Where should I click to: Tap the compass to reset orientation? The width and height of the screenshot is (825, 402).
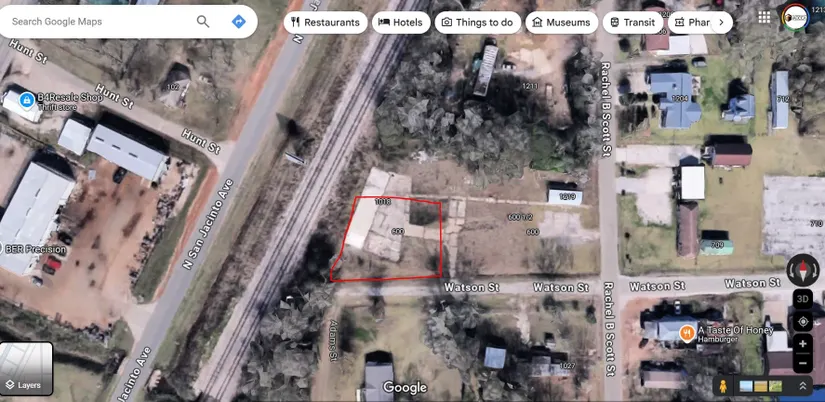[802, 269]
